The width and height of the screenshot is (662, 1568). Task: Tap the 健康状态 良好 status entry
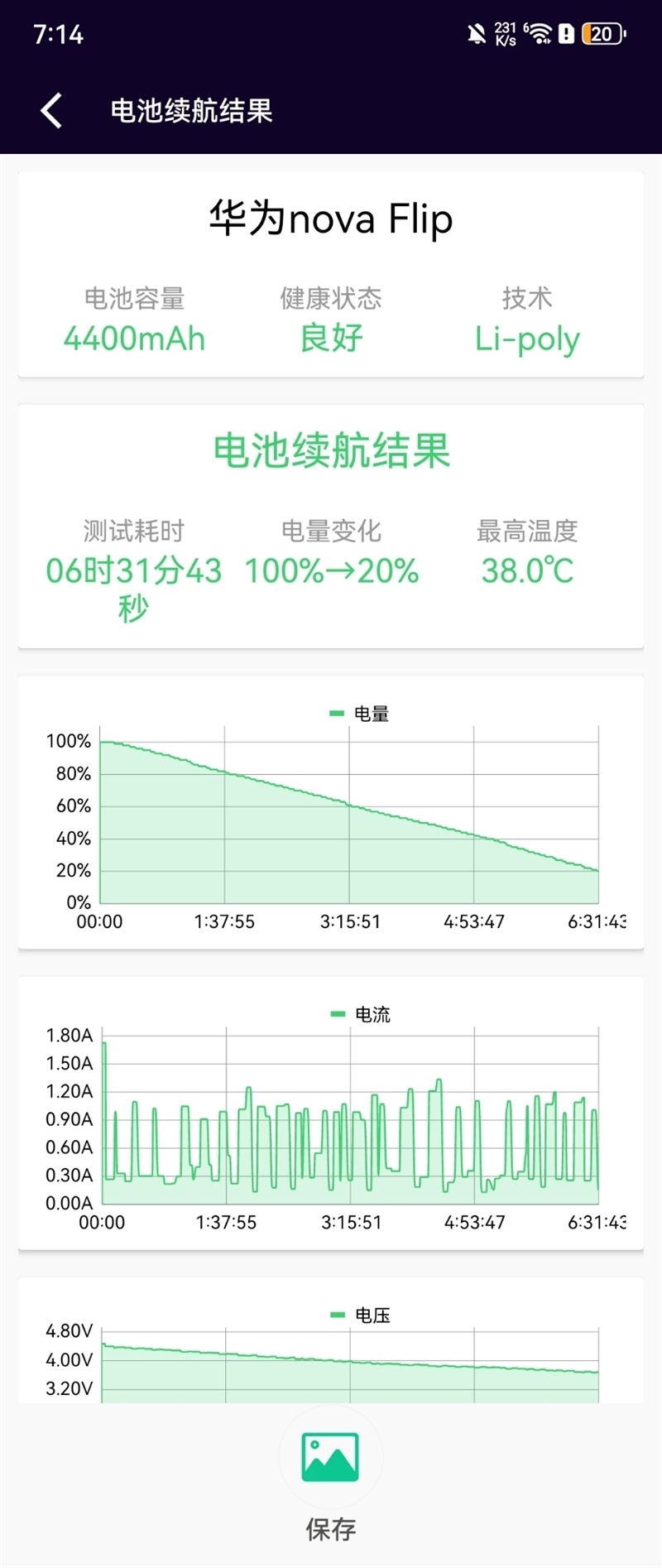click(331, 319)
